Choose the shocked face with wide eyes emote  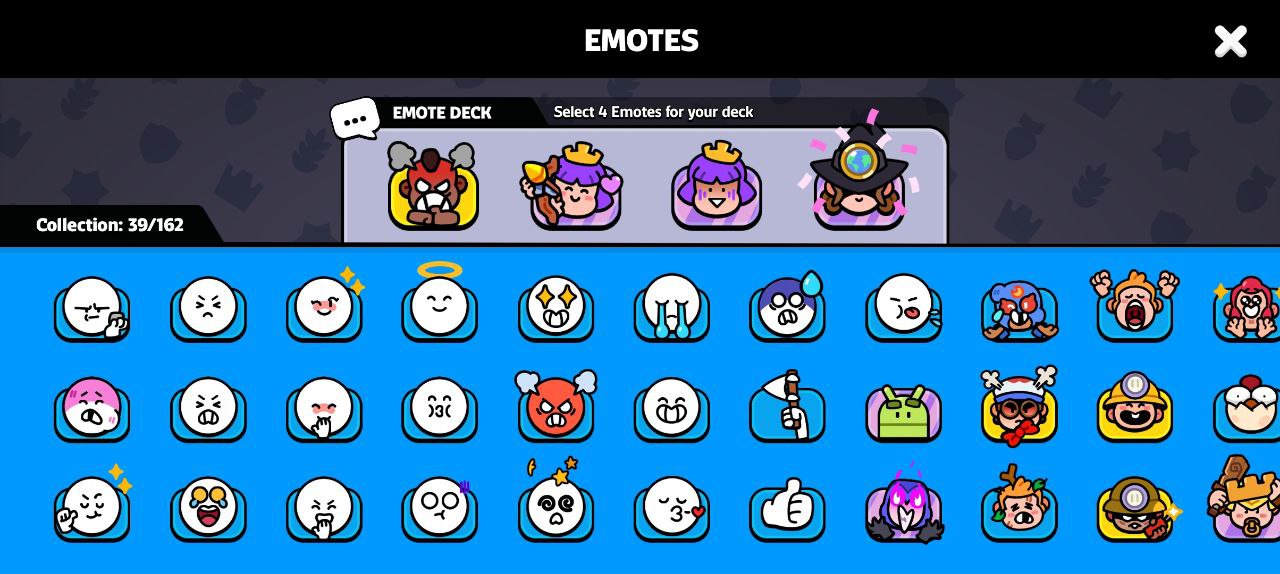click(x=439, y=507)
